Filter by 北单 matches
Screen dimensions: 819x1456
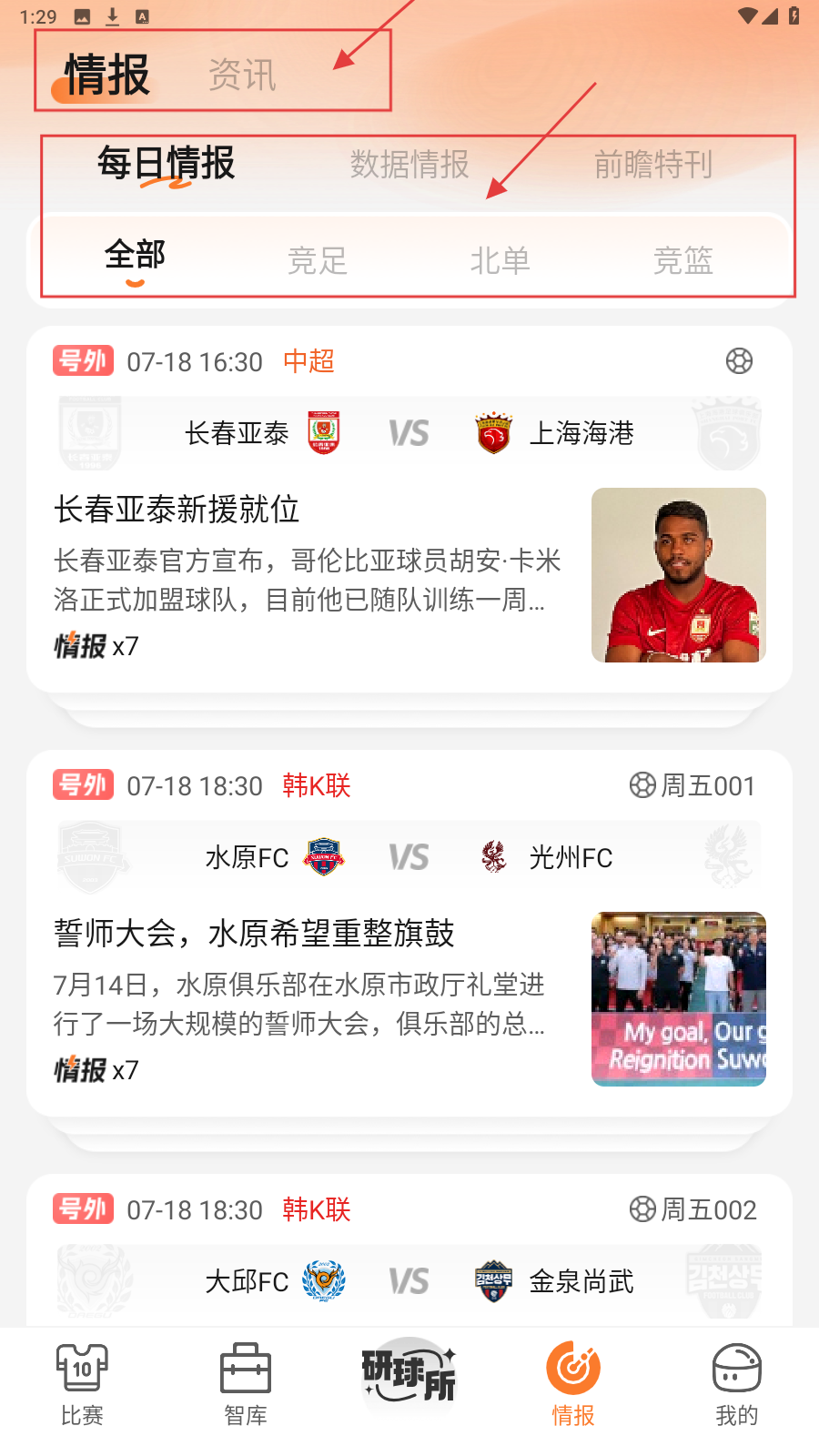point(500,261)
